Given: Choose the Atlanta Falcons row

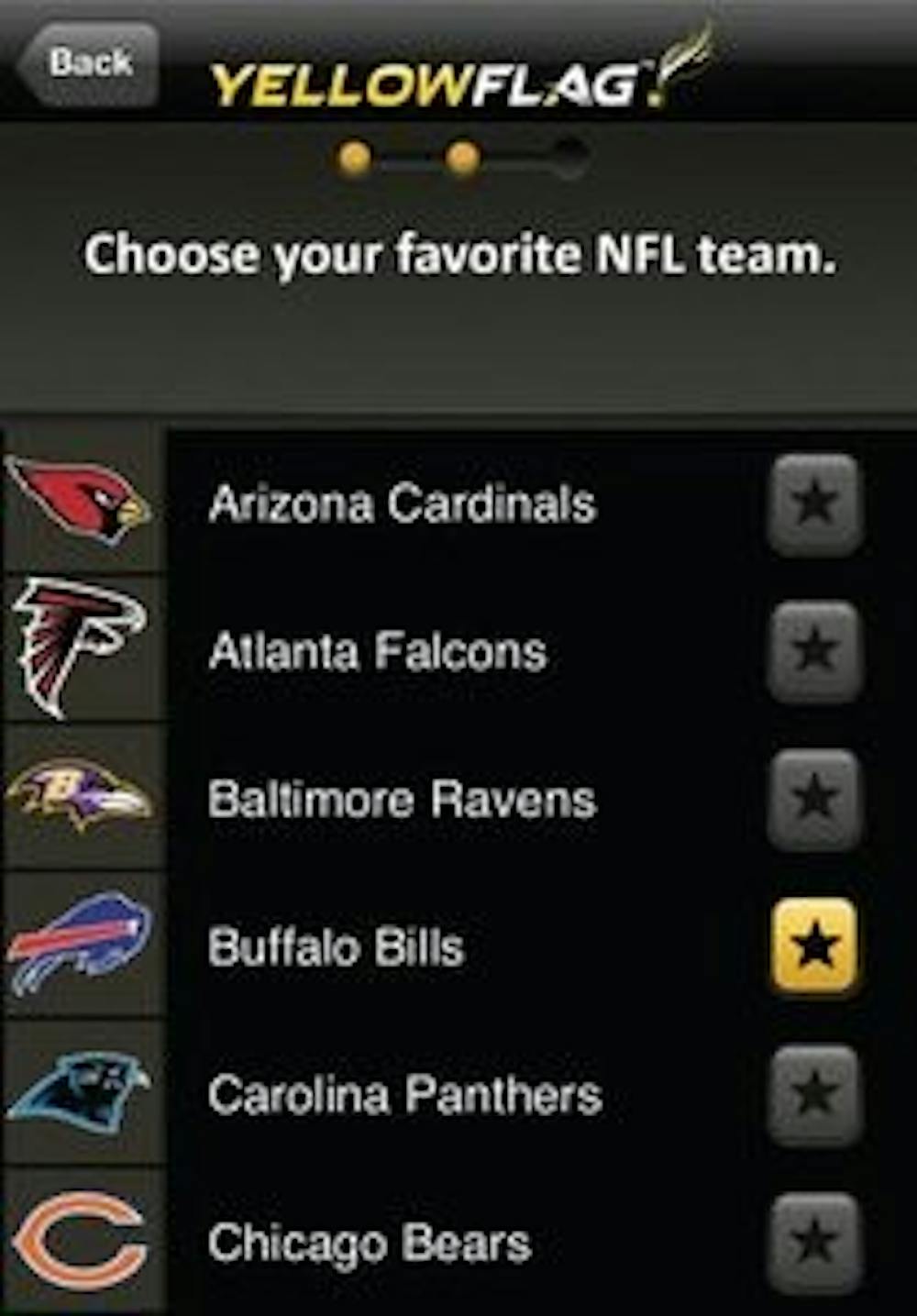Looking at the screenshot, I should 377,651.
